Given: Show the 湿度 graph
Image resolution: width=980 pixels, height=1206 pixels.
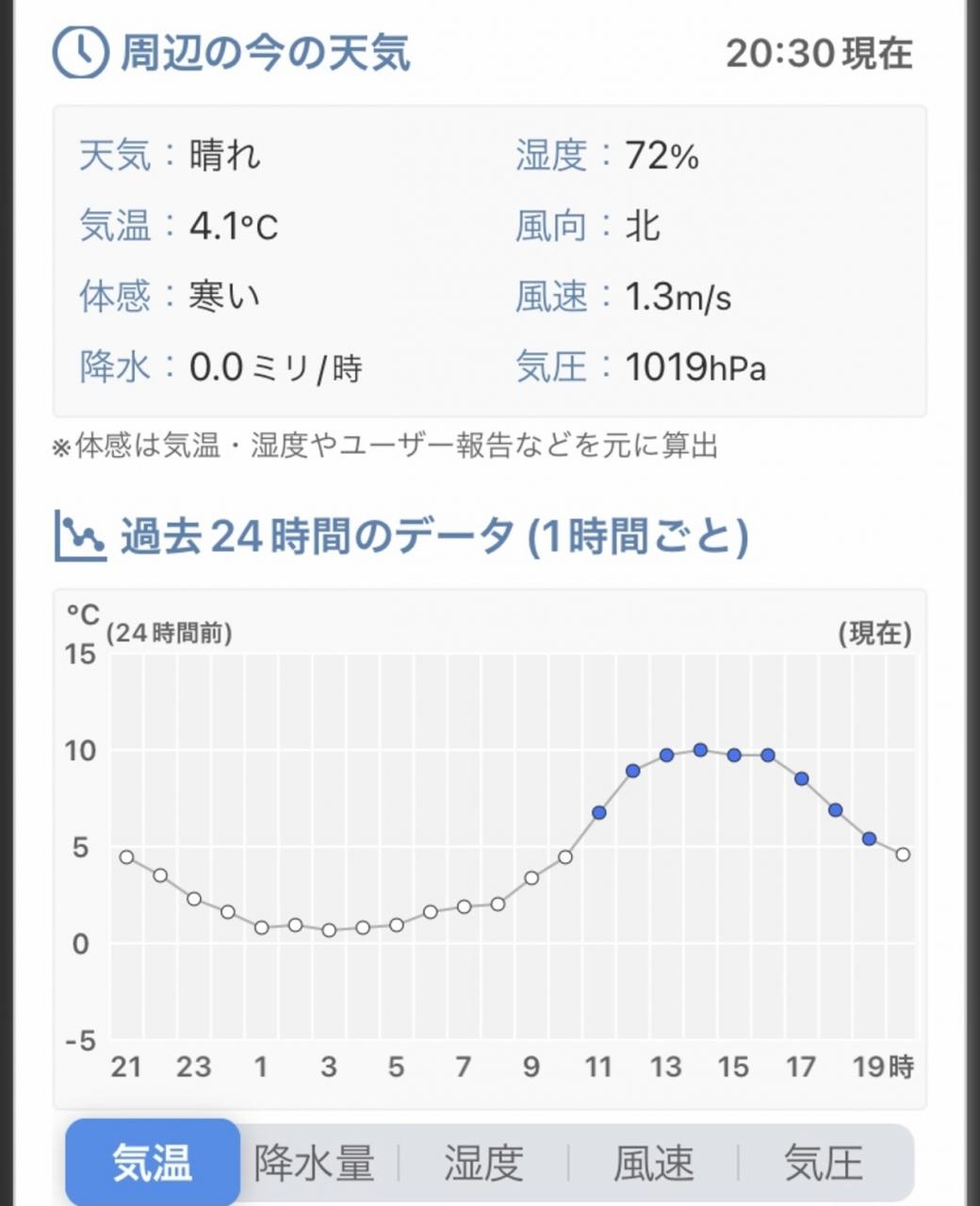Looking at the screenshot, I should 483,1163.
